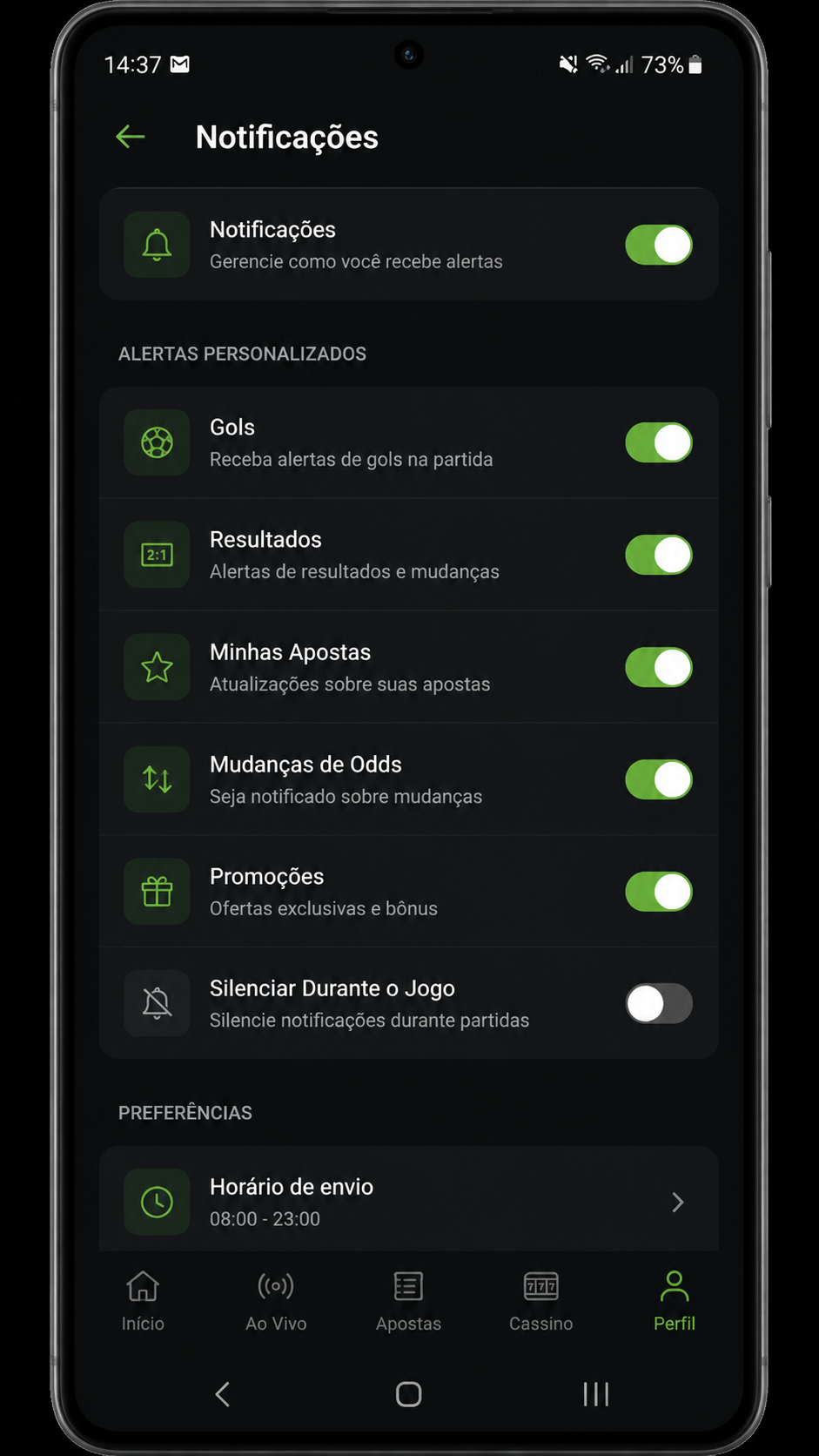Turn off Promoções offers
This screenshot has height=1456, width=819.
coord(659,892)
